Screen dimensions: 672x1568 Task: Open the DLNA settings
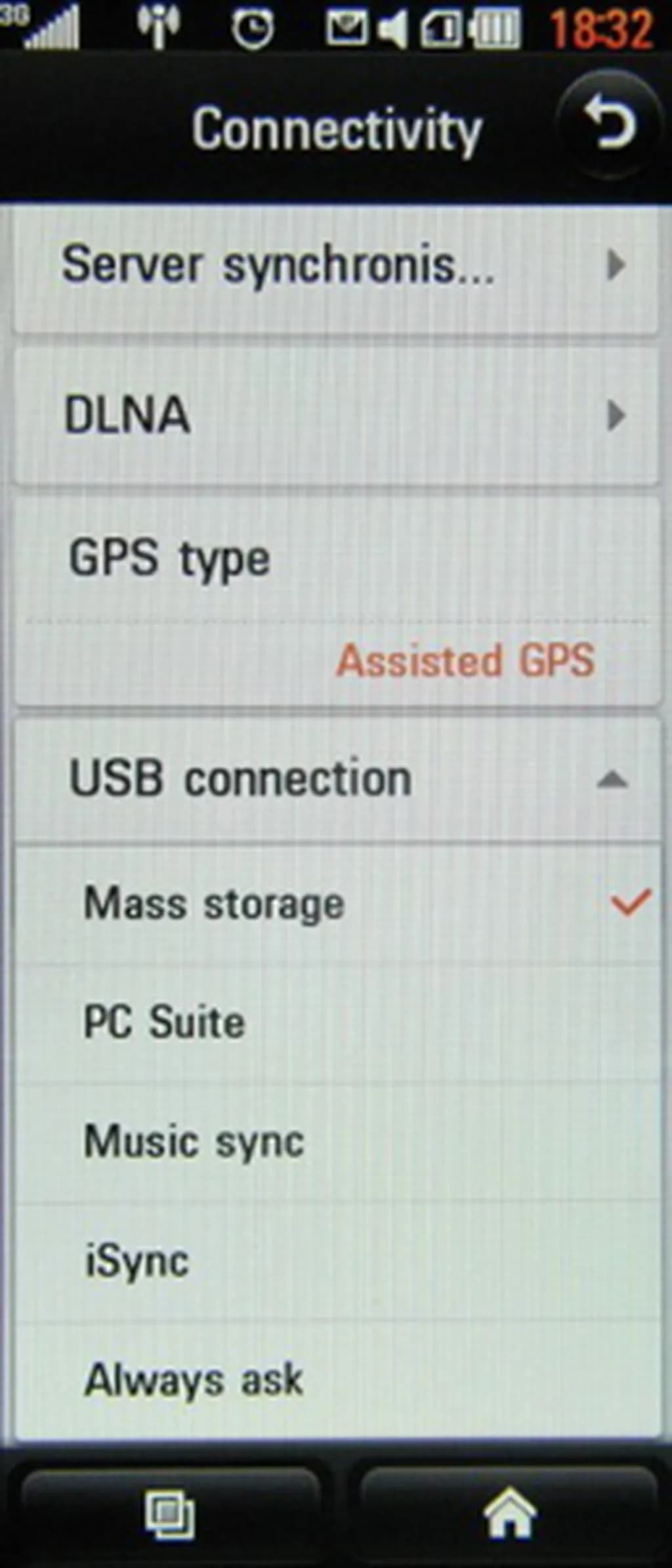[336, 415]
